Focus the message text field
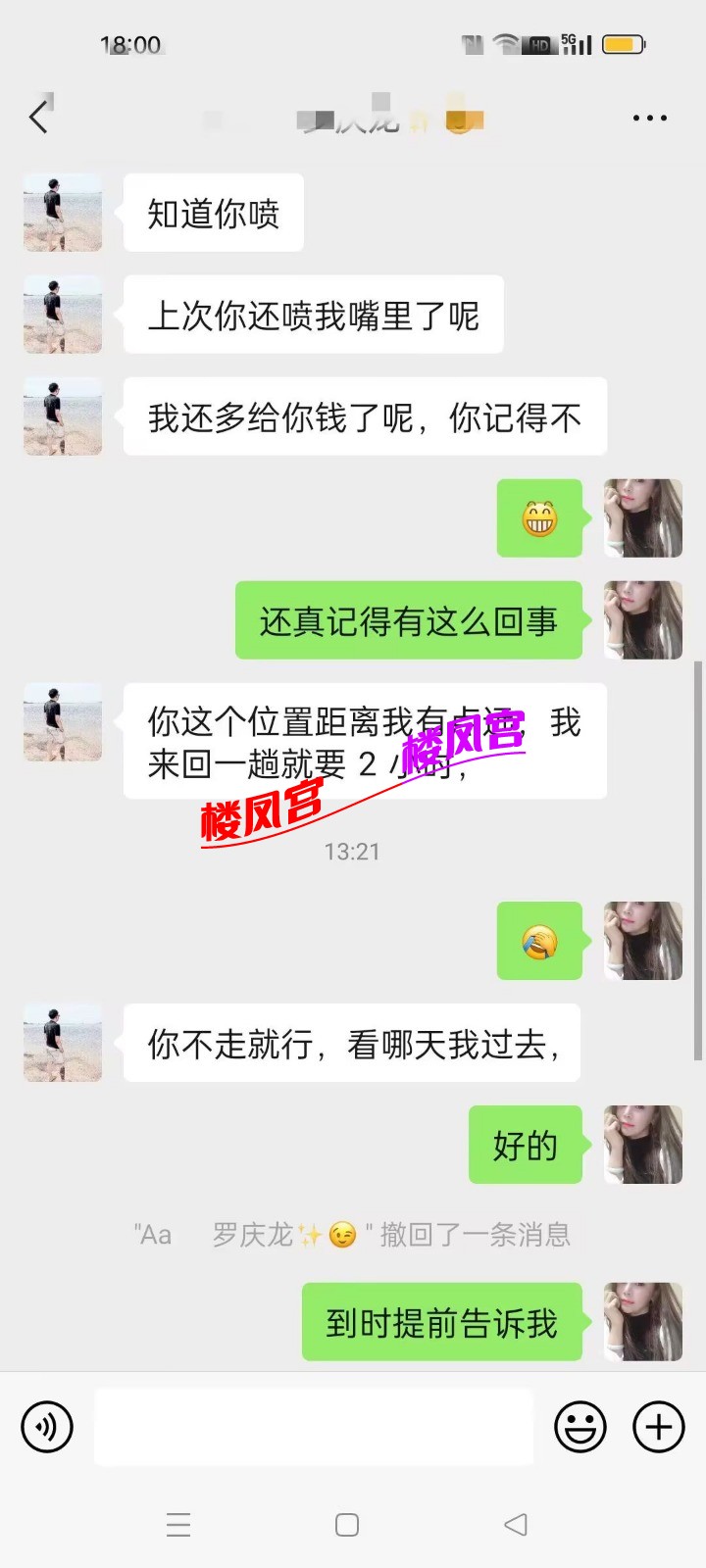This screenshot has height=1568, width=706. [314, 1426]
